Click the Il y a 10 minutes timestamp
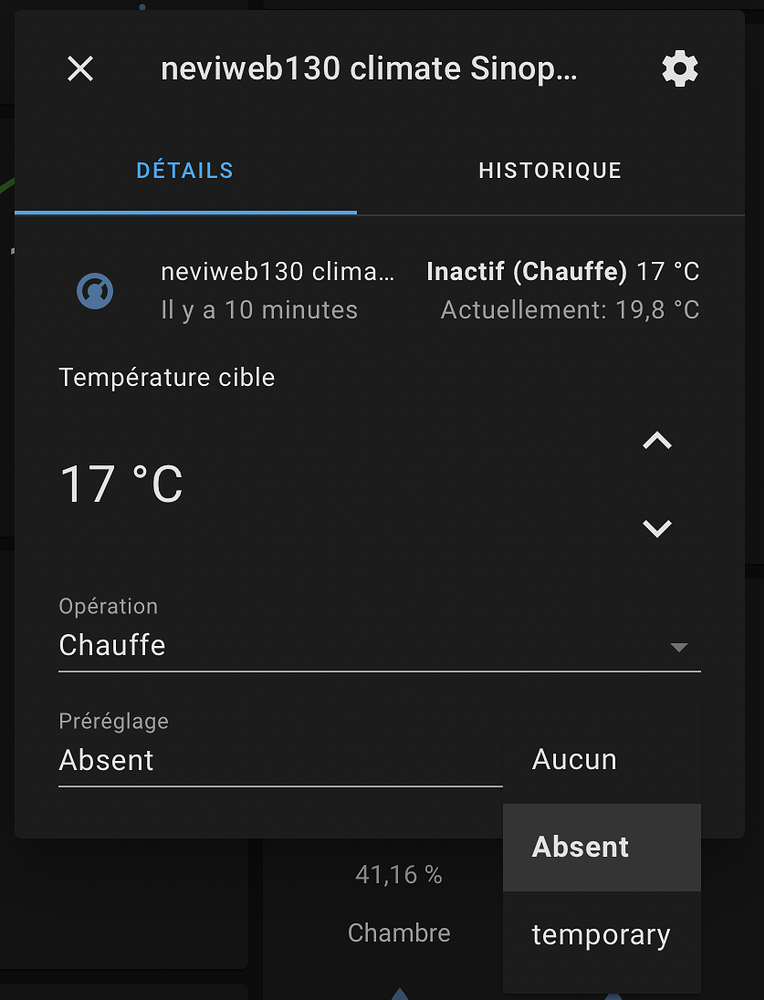This screenshot has width=764, height=1000. [x=259, y=310]
